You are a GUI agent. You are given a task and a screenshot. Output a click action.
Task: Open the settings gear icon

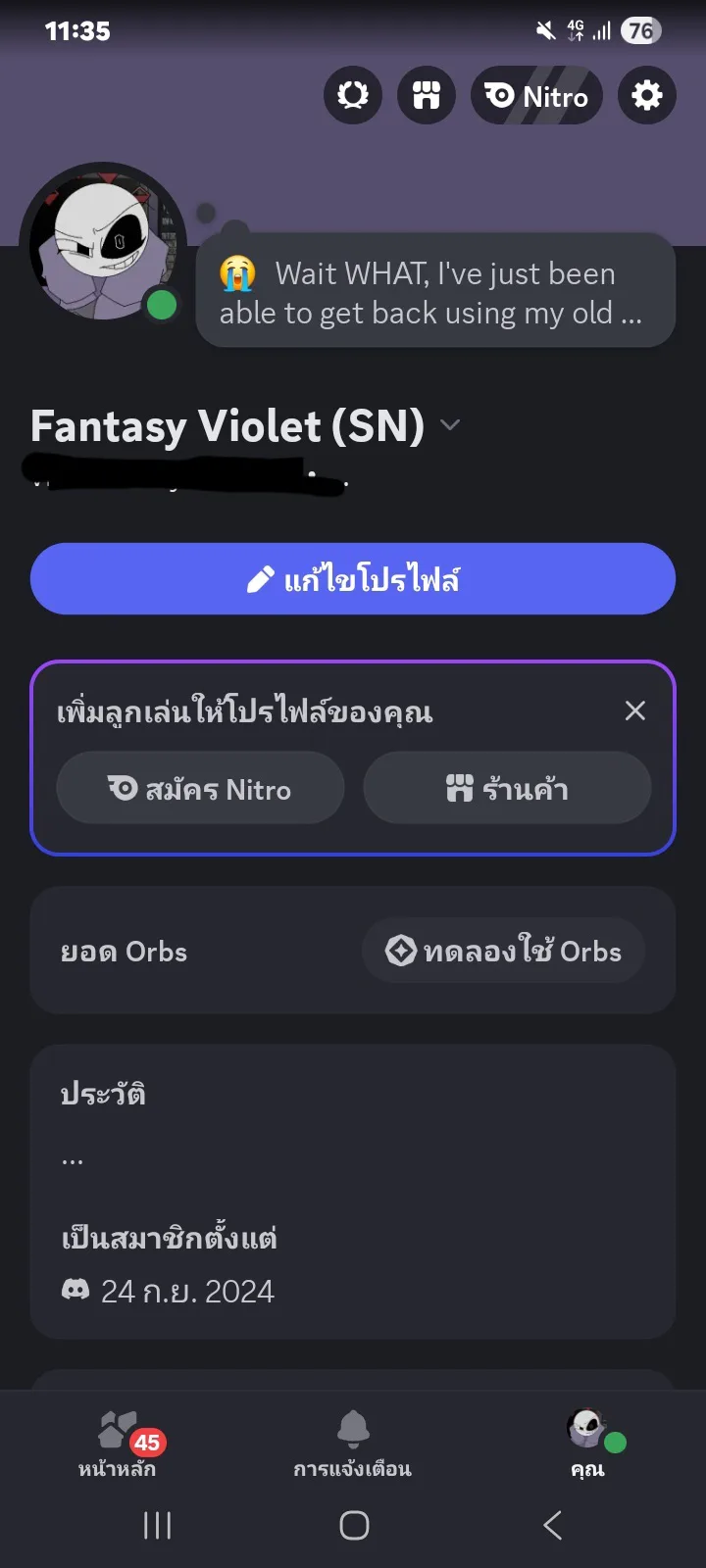pyautogui.click(x=646, y=96)
